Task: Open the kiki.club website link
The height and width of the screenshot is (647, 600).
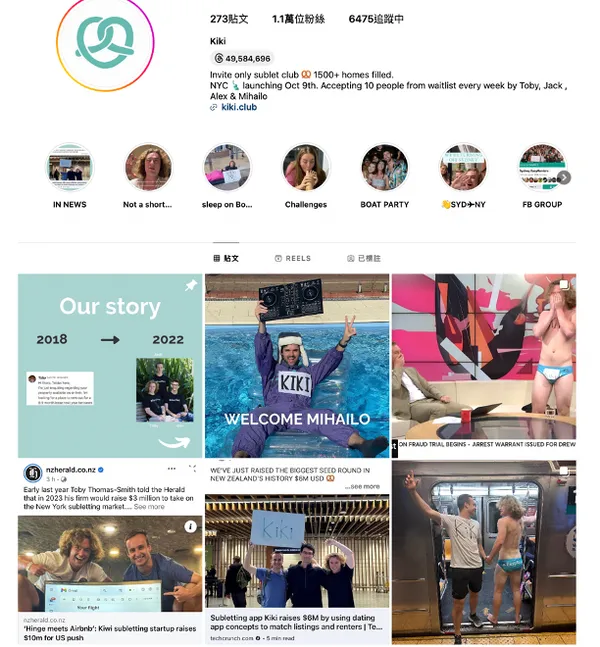Action: (239, 107)
